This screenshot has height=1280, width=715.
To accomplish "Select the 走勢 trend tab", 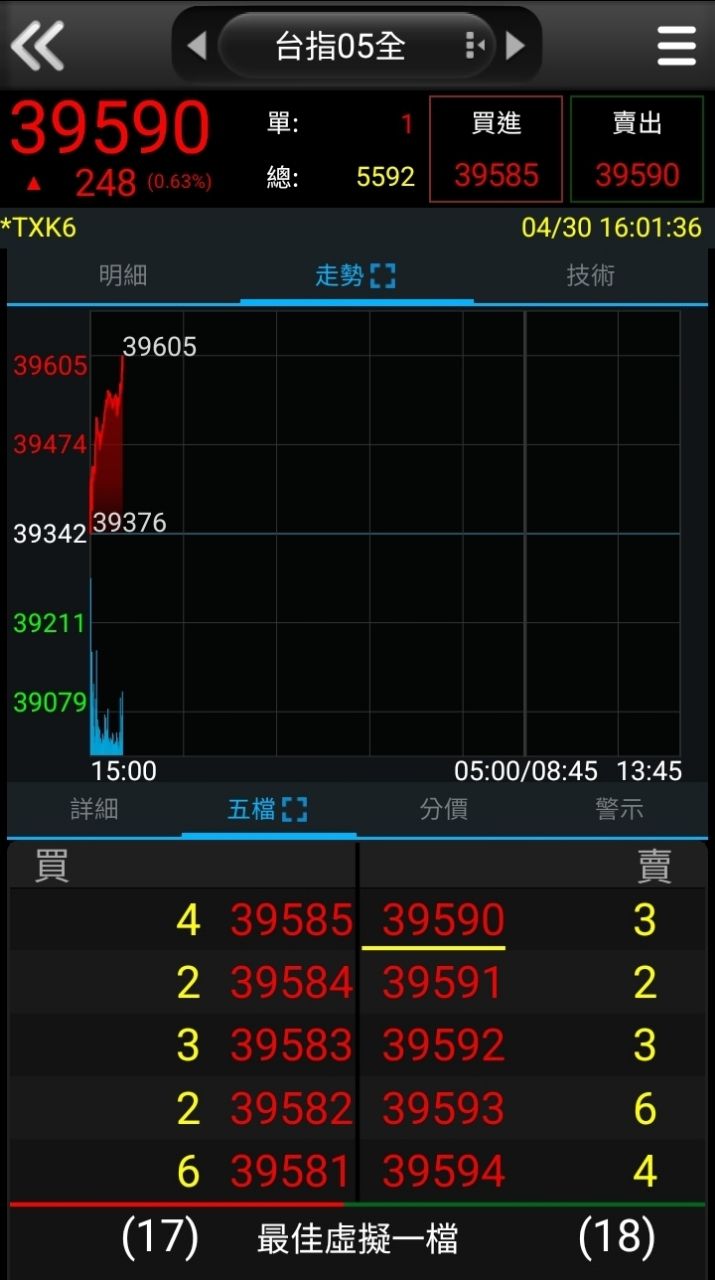I will [356, 276].
